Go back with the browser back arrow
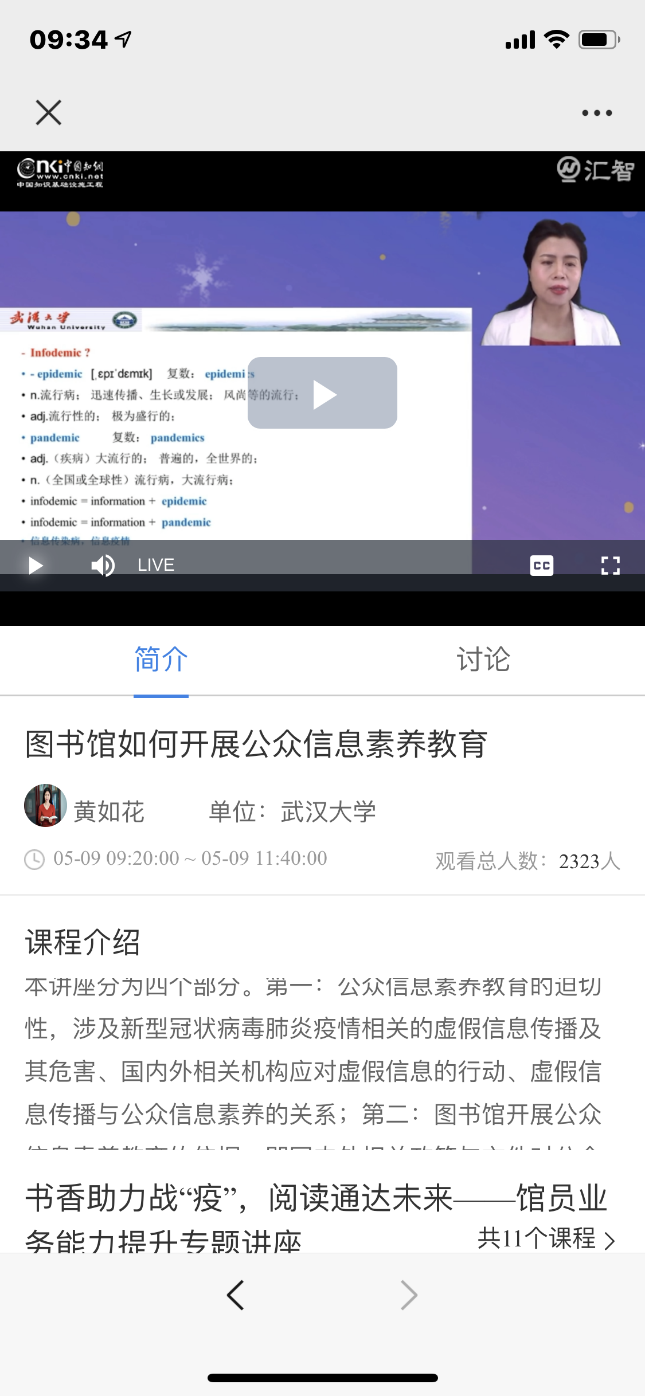The image size is (645, 1396). click(x=235, y=1295)
